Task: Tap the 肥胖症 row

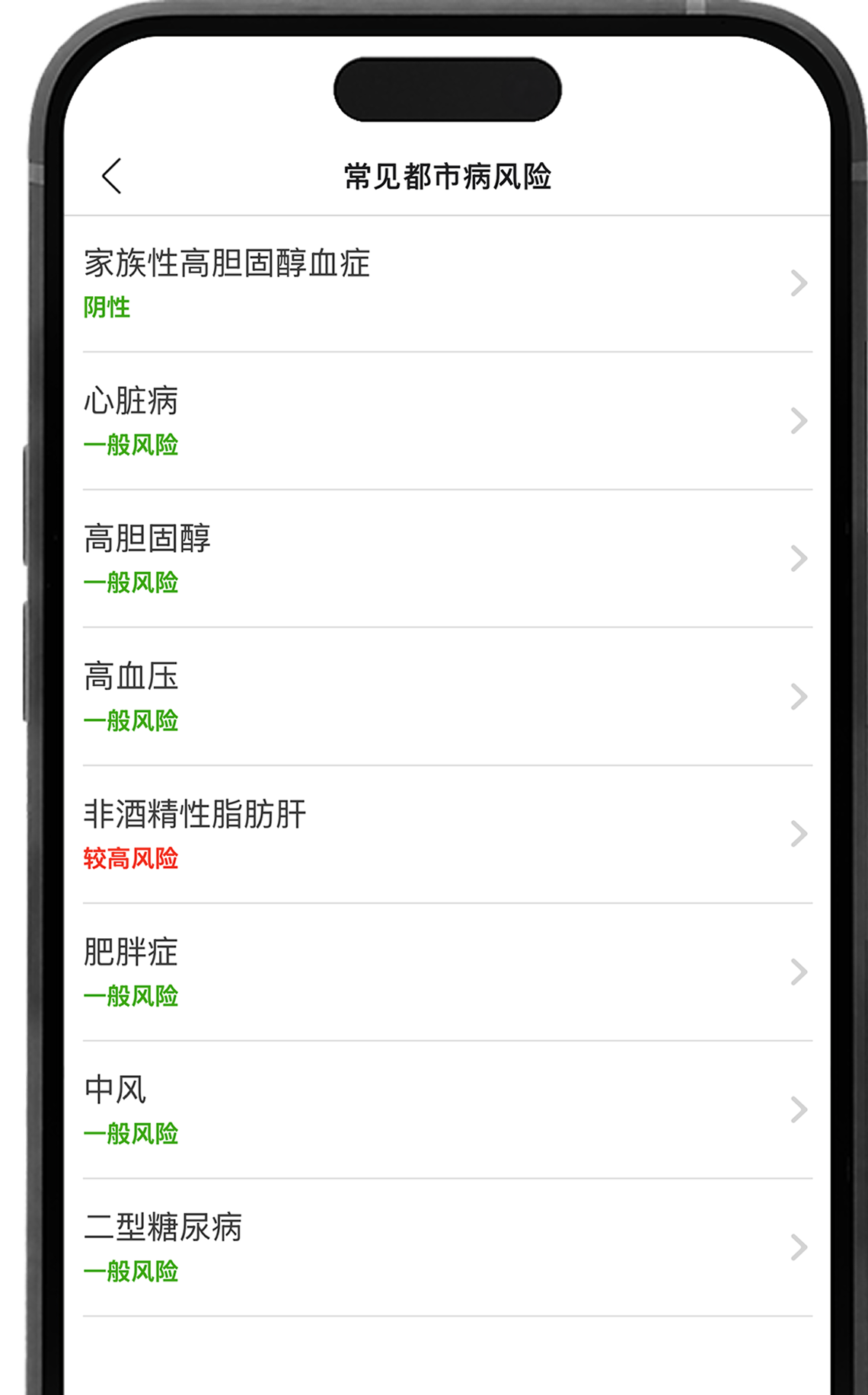Action: coord(447,972)
